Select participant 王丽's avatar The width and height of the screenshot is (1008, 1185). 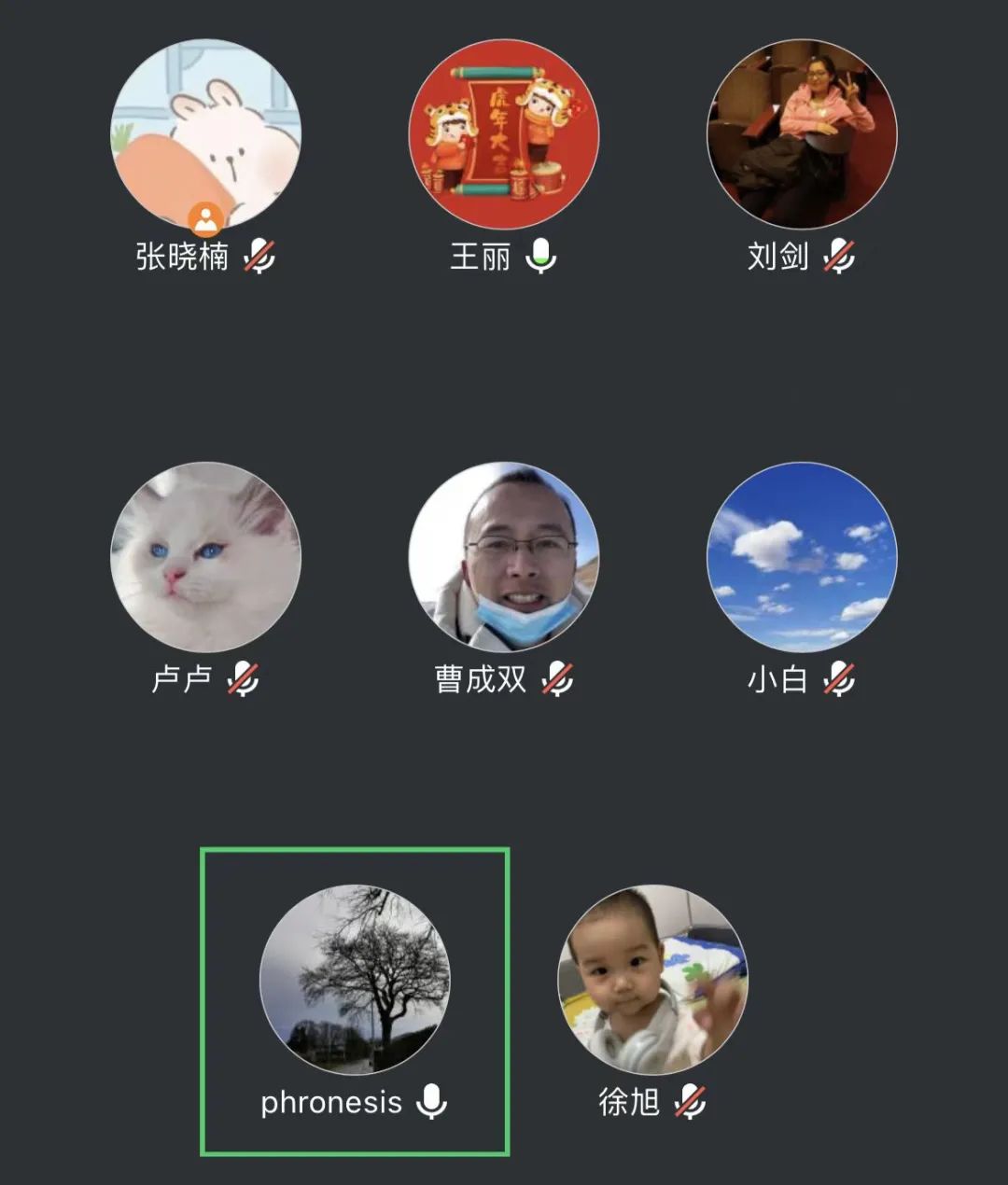(504, 135)
